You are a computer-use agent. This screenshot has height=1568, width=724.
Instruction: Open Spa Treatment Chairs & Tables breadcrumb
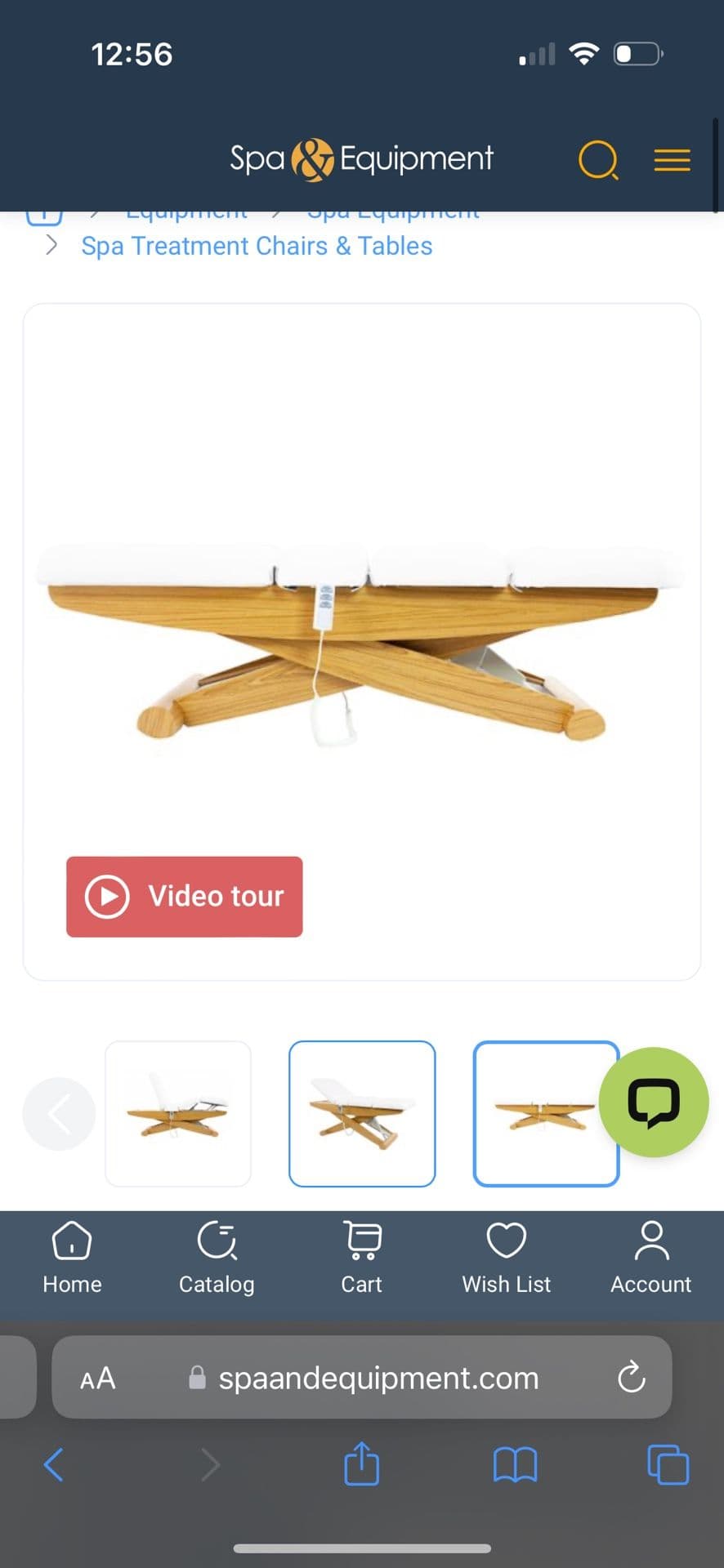(257, 246)
